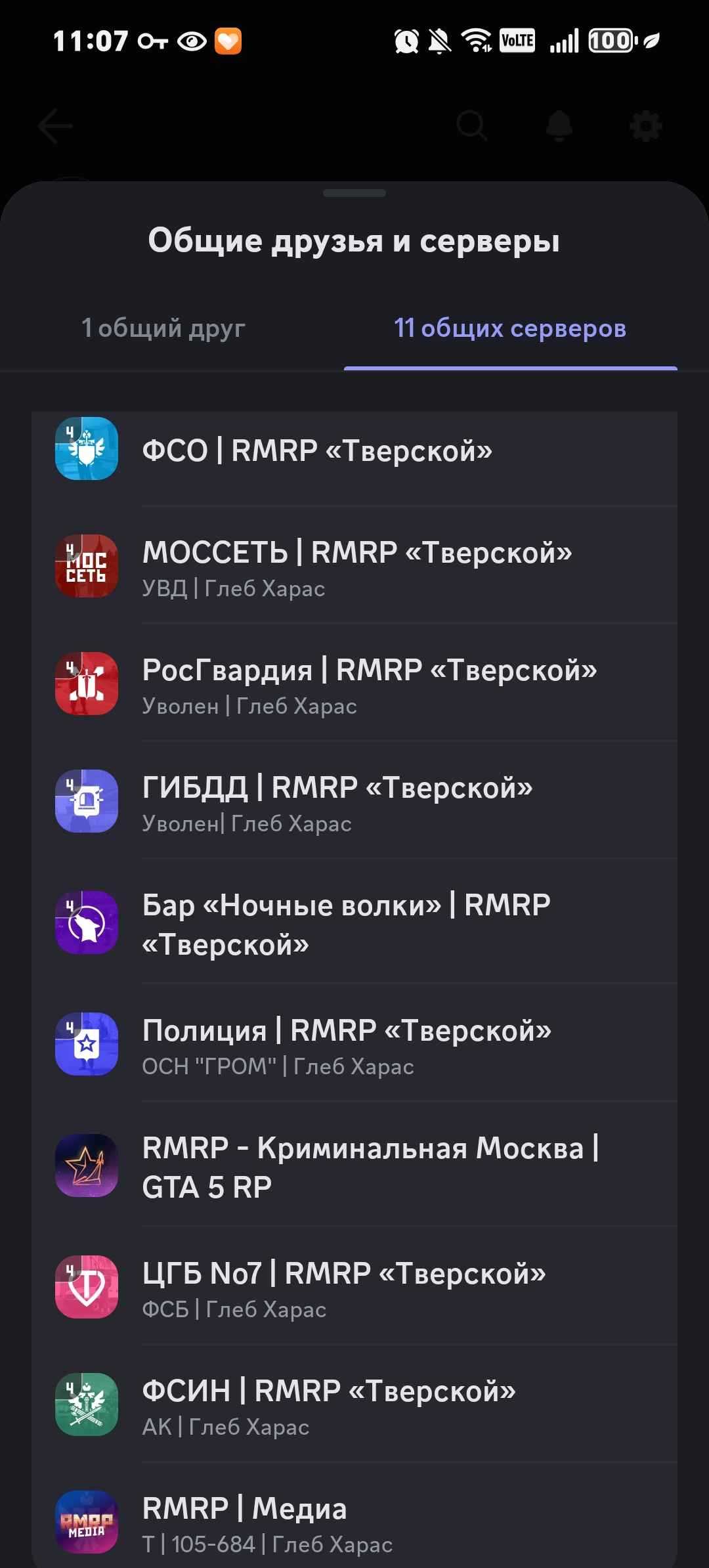The height and width of the screenshot is (1568, 709).
Task: Tap the sheet's drag handle above the title
Action: pyautogui.click(x=354, y=194)
